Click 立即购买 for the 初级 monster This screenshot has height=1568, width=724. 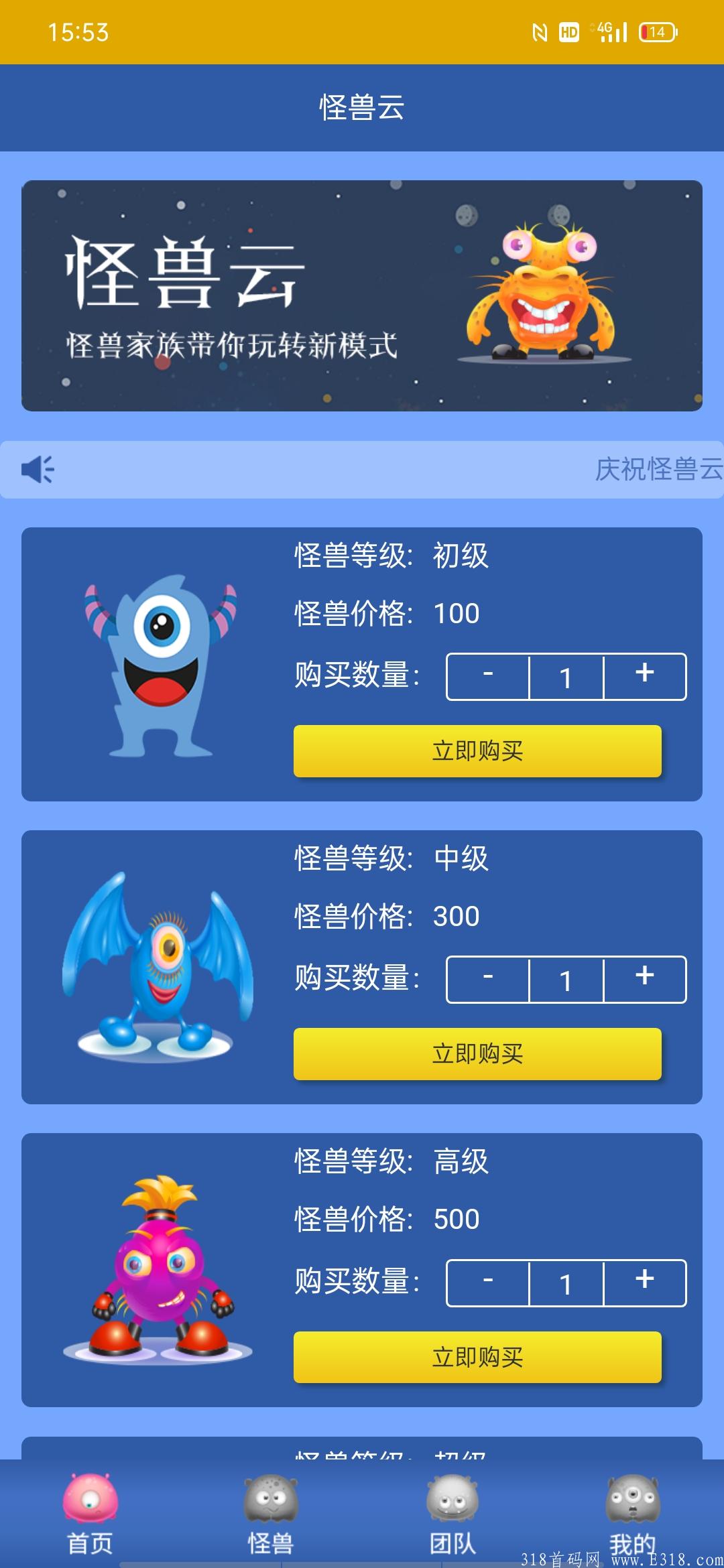tap(476, 752)
